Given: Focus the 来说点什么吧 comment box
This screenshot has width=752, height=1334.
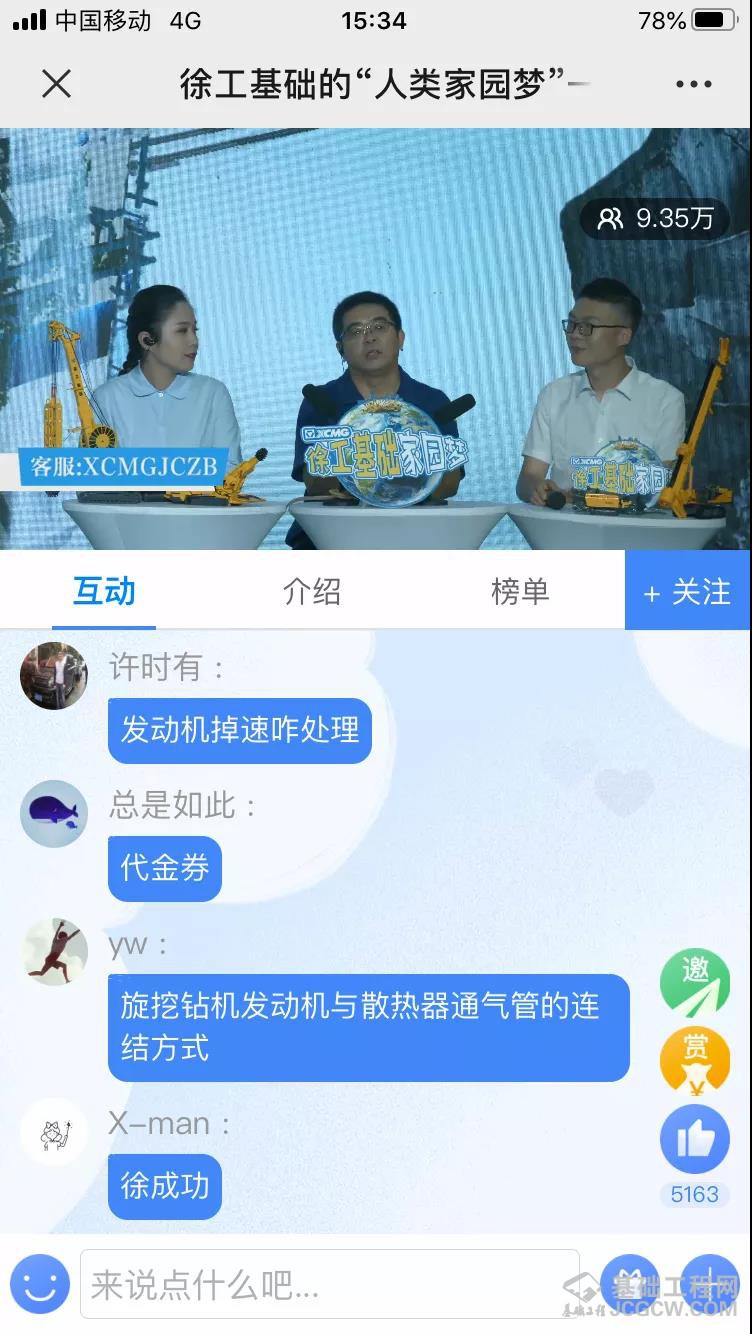Looking at the screenshot, I should click(330, 1285).
